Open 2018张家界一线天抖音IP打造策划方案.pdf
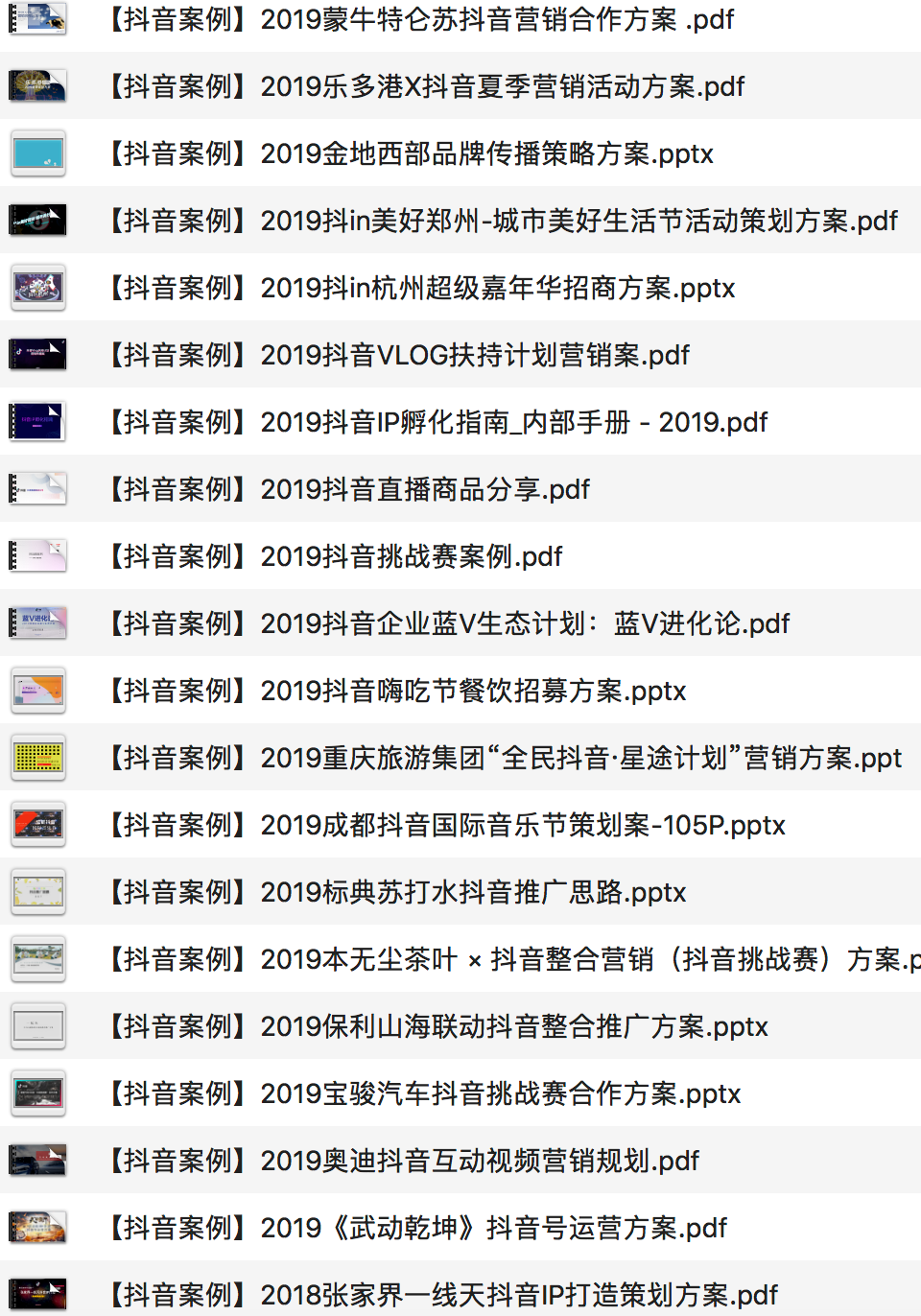Image resolution: width=921 pixels, height=1316 pixels. [x=440, y=1295]
